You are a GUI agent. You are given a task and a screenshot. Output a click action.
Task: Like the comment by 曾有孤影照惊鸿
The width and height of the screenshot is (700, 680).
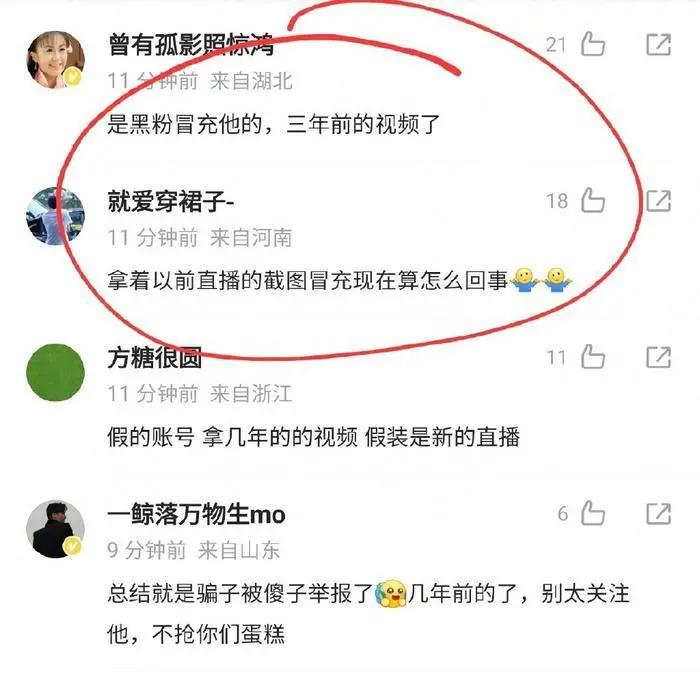click(593, 44)
